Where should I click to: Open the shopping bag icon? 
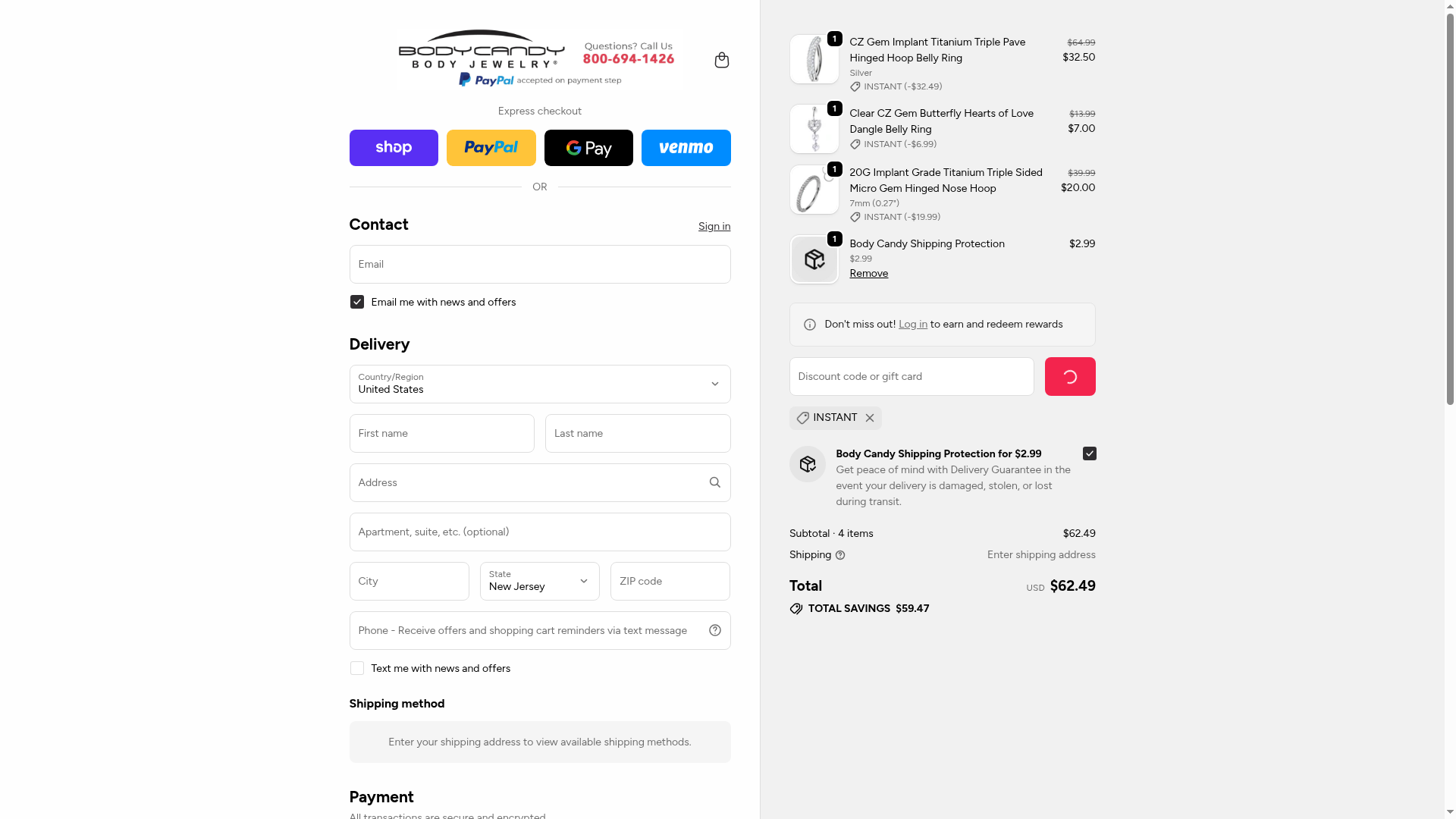tap(721, 60)
